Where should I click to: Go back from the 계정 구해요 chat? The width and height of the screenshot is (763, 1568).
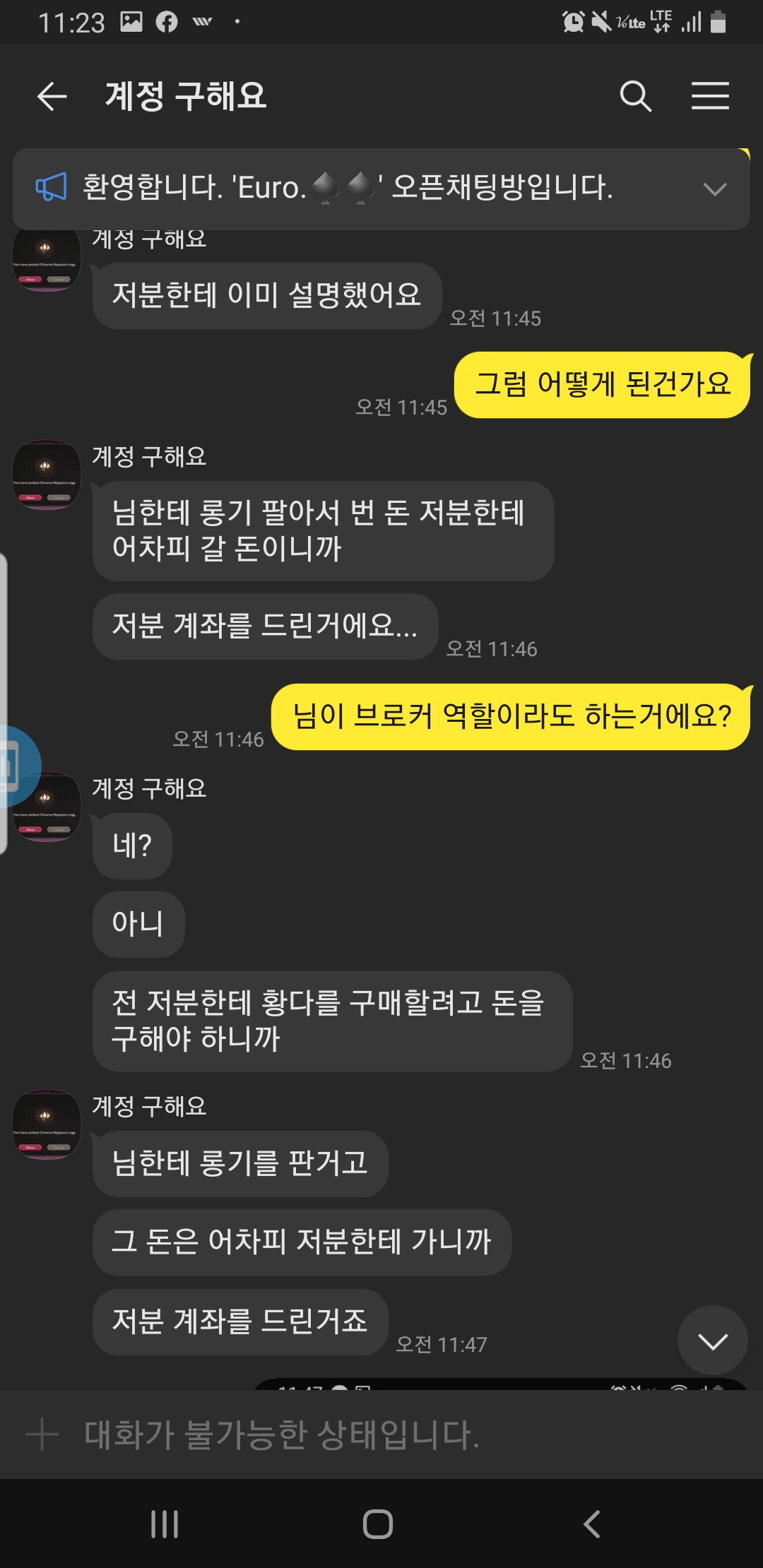pos(52,96)
